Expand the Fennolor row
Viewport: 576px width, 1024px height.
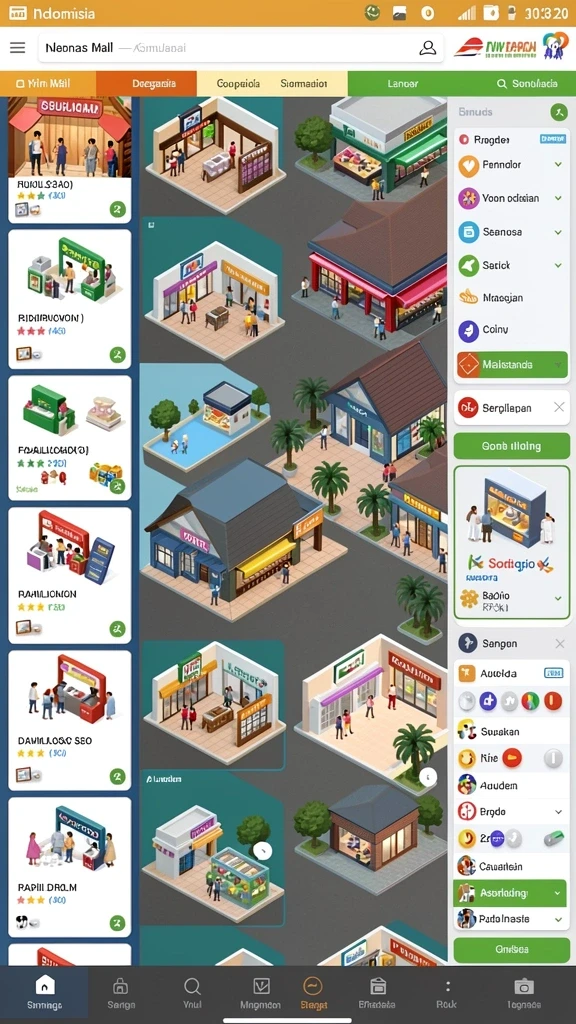511,165
